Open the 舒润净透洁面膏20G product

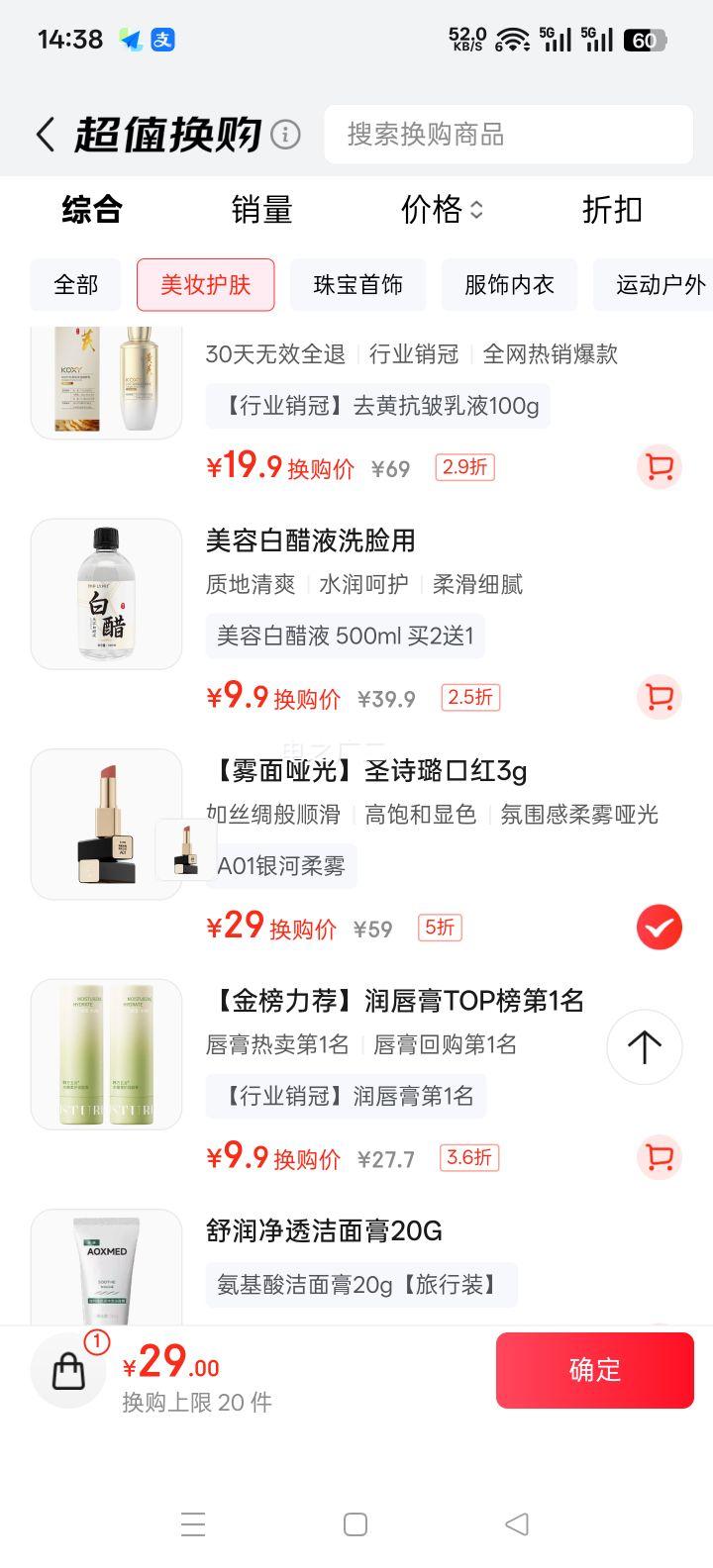(x=324, y=1231)
